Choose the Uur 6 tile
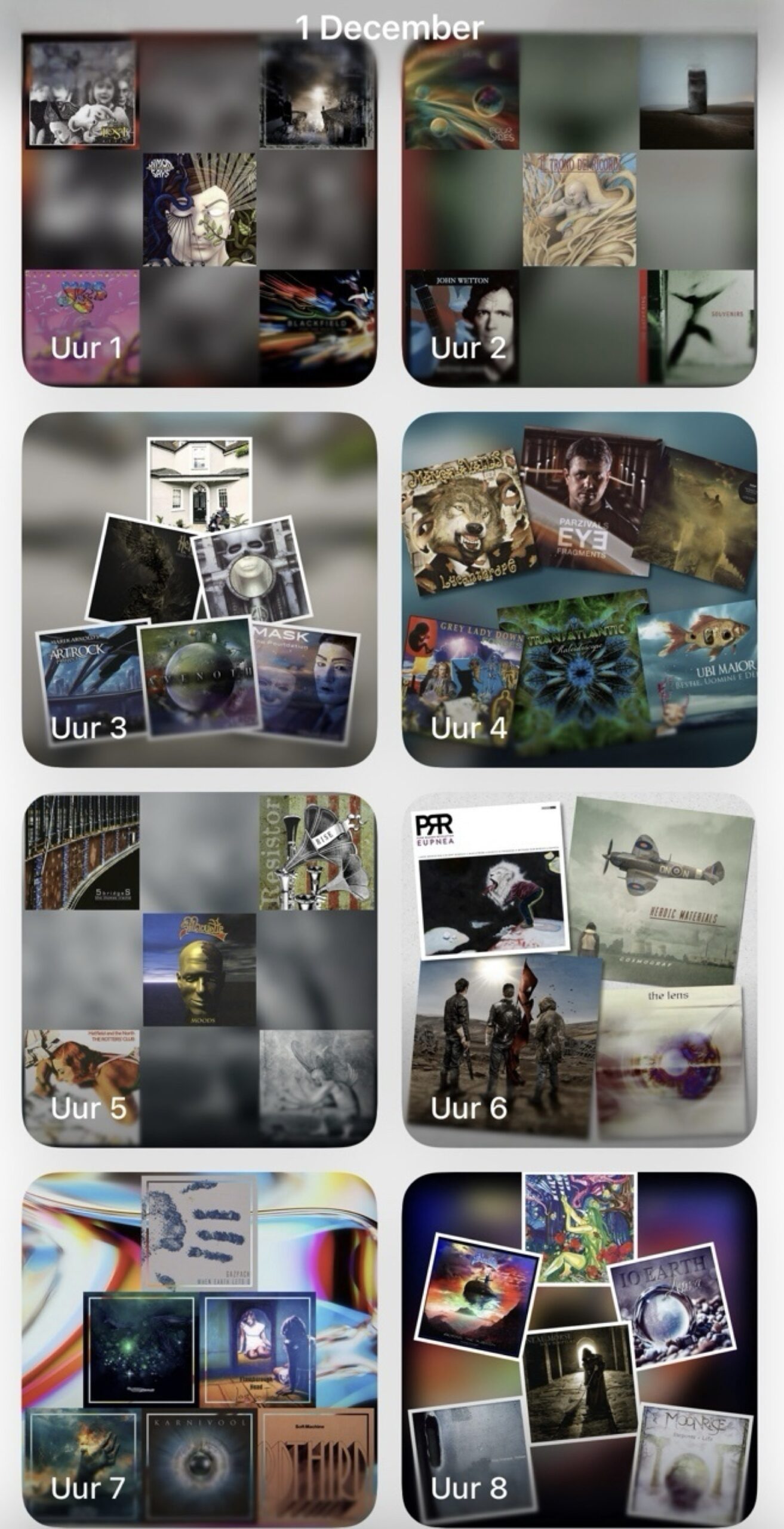The image size is (784, 1529). click(580, 969)
